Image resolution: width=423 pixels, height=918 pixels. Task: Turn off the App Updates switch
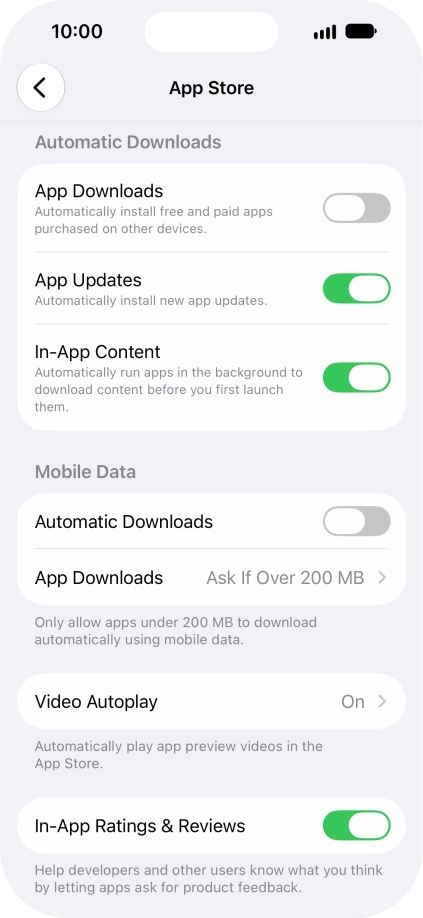[356, 289]
